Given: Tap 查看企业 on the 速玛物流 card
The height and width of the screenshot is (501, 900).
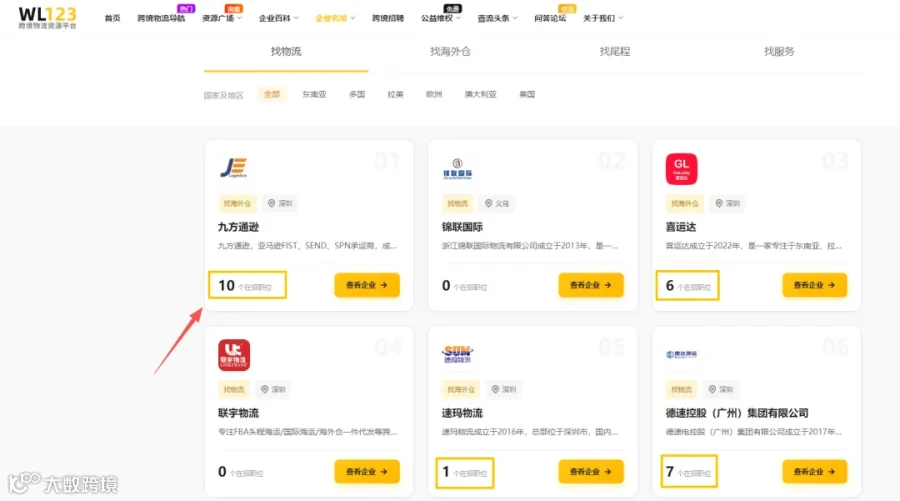Looking at the screenshot, I should coord(591,471).
